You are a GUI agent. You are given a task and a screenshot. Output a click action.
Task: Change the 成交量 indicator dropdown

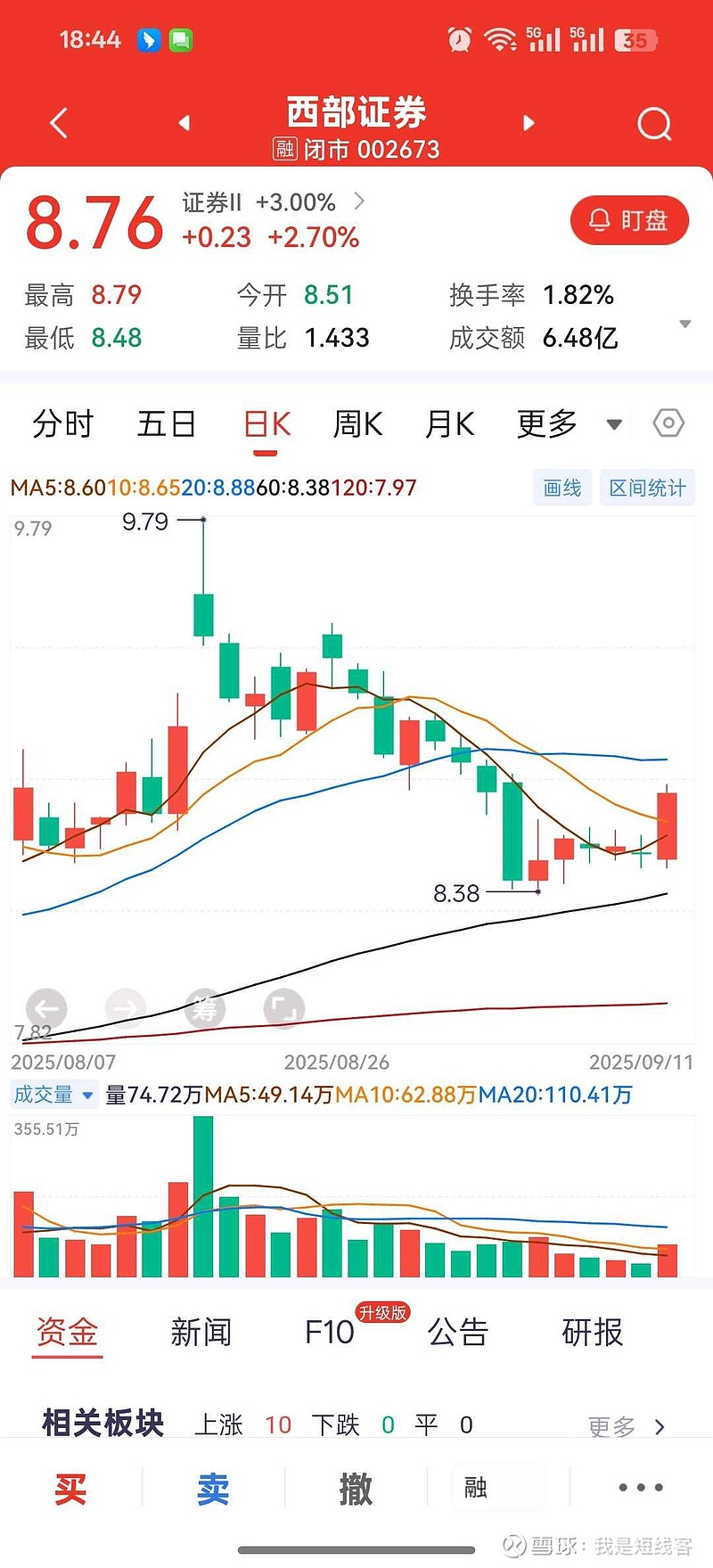coord(53,1095)
